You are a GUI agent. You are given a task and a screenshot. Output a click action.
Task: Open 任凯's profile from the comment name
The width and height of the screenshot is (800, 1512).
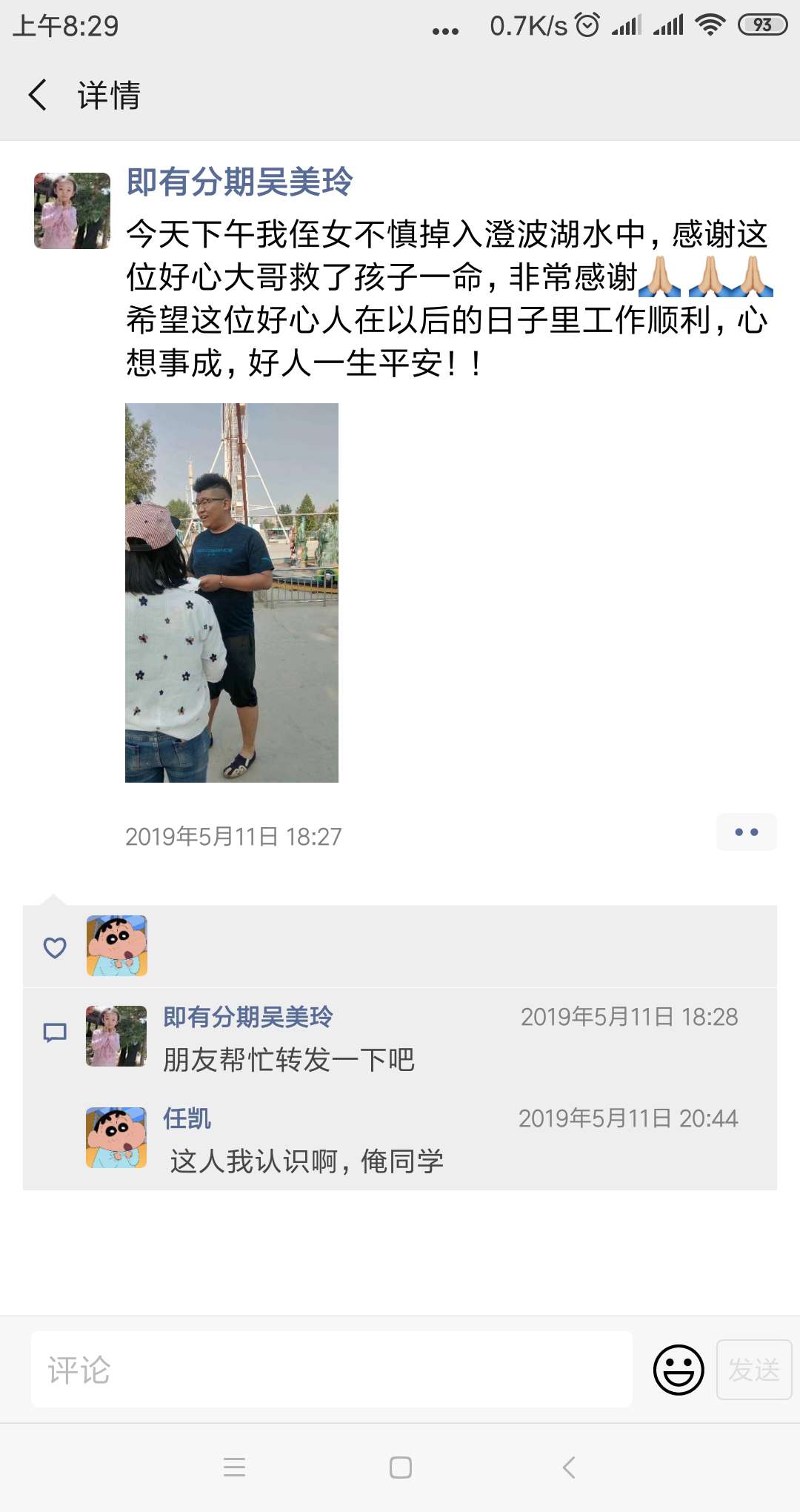coord(187,1118)
